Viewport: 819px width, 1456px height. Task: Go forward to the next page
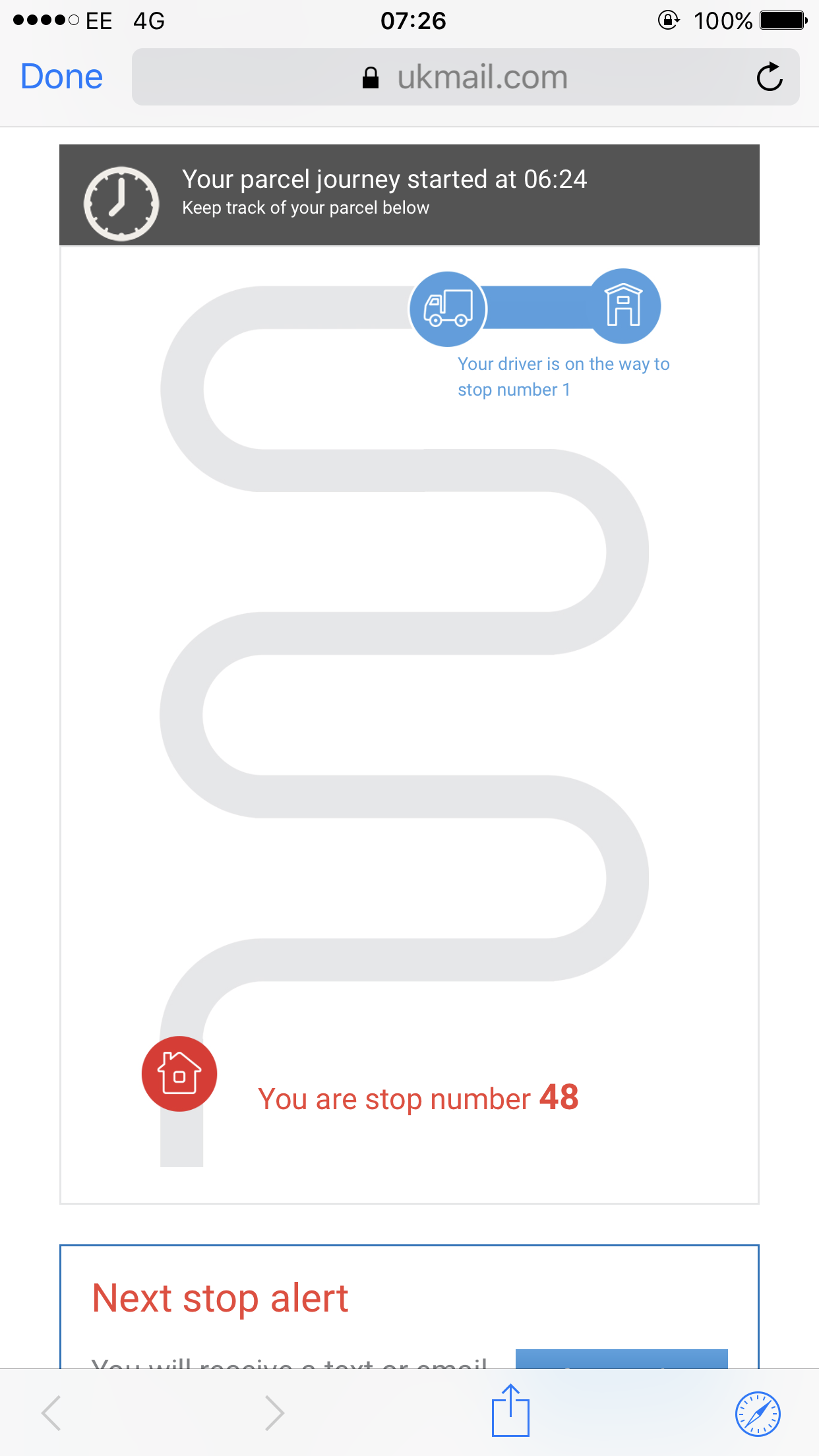(x=274, y=1412)
